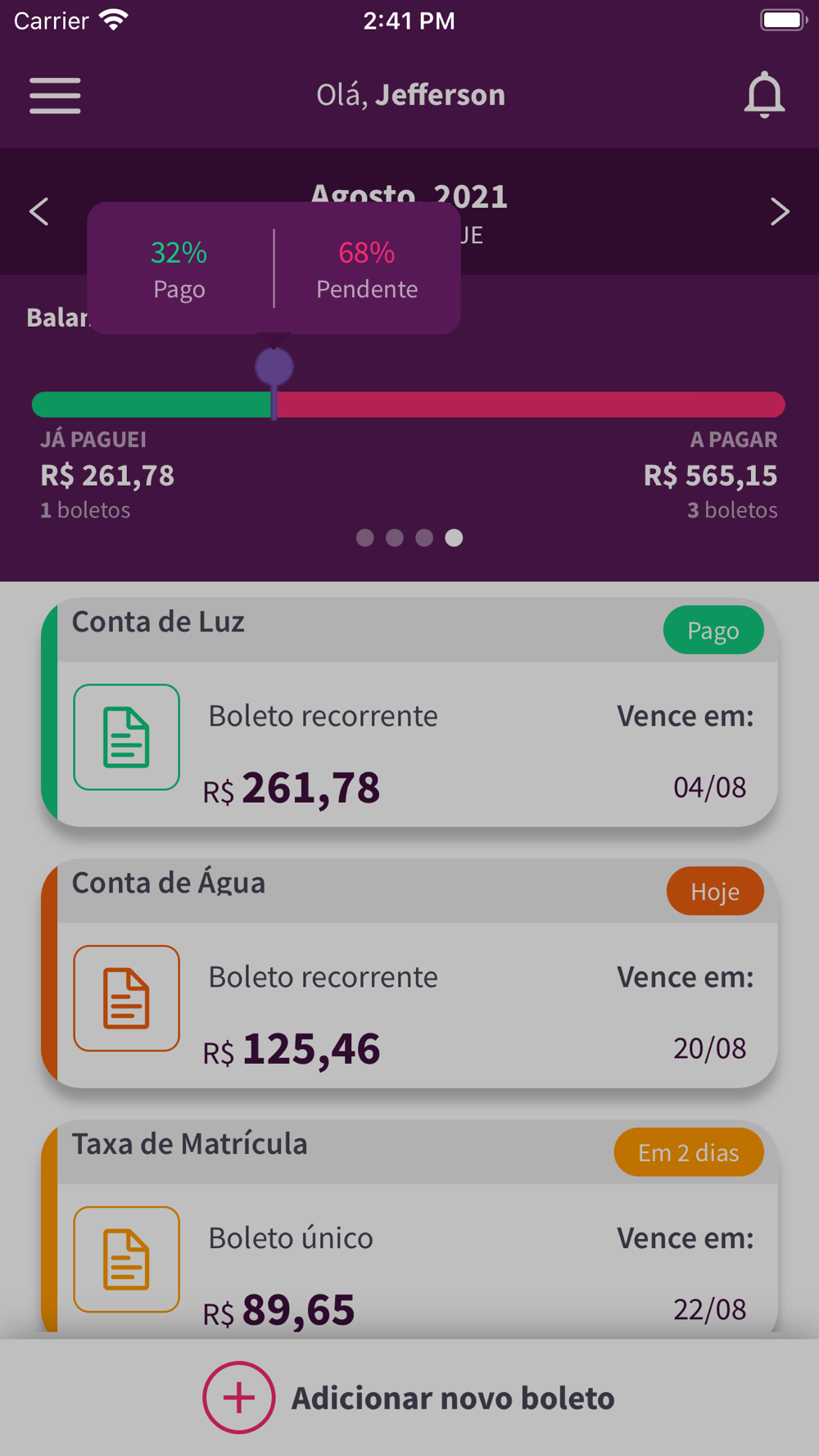Tap Adicionar novo boleto
819x1456 pixels.
[409, 1397]
